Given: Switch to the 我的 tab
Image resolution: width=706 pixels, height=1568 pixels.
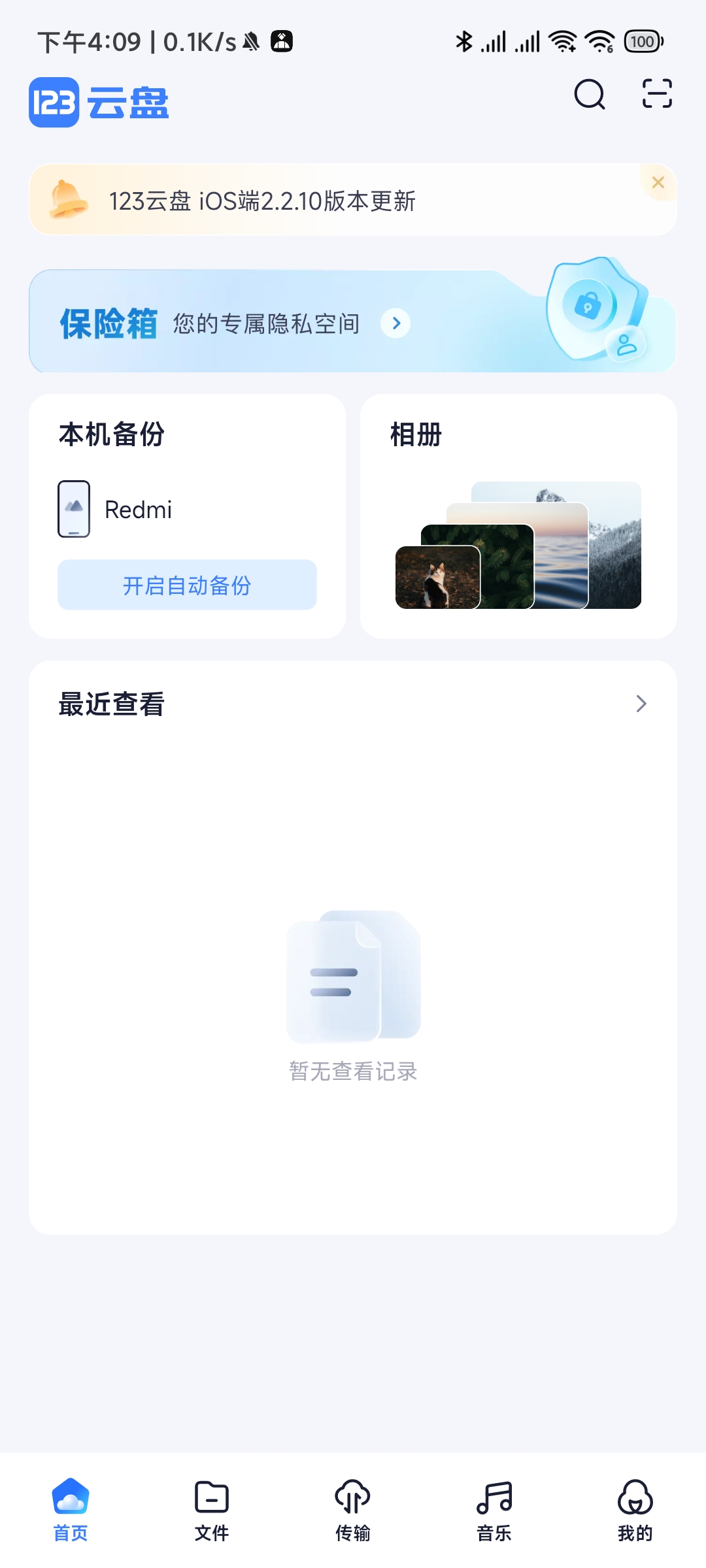Looking at the screenshot, I should (x=635, y=1511).
